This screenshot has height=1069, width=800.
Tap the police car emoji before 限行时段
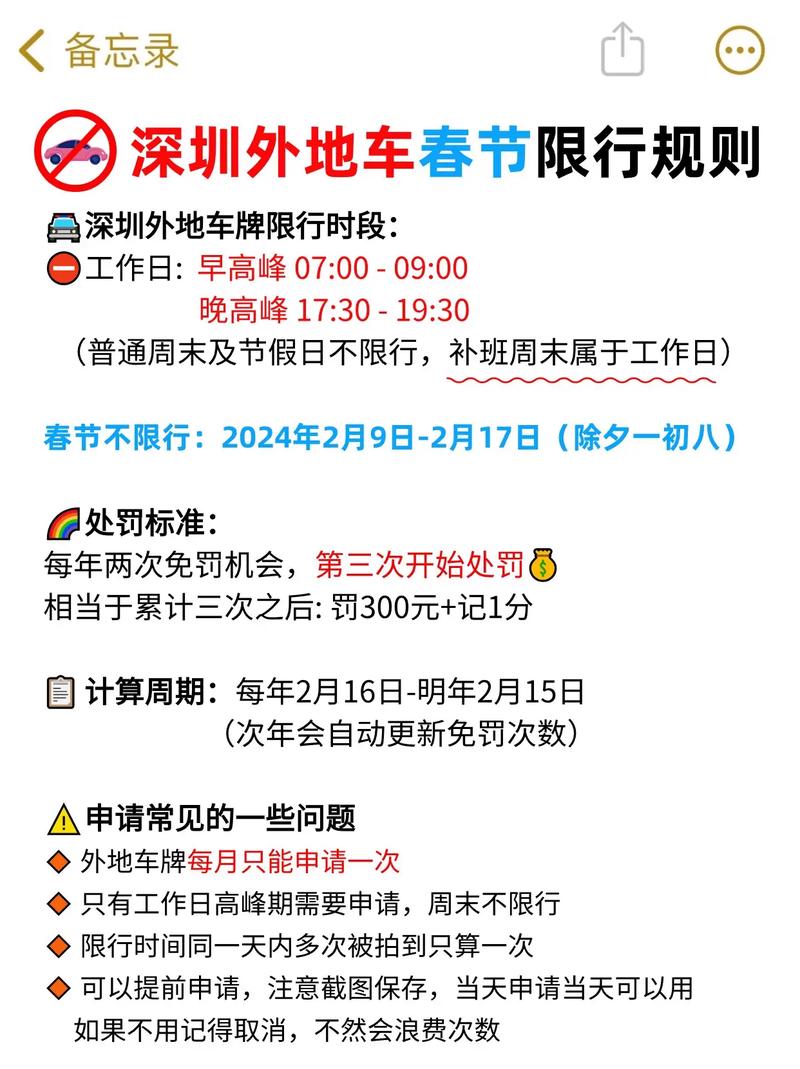coord(61,222)
